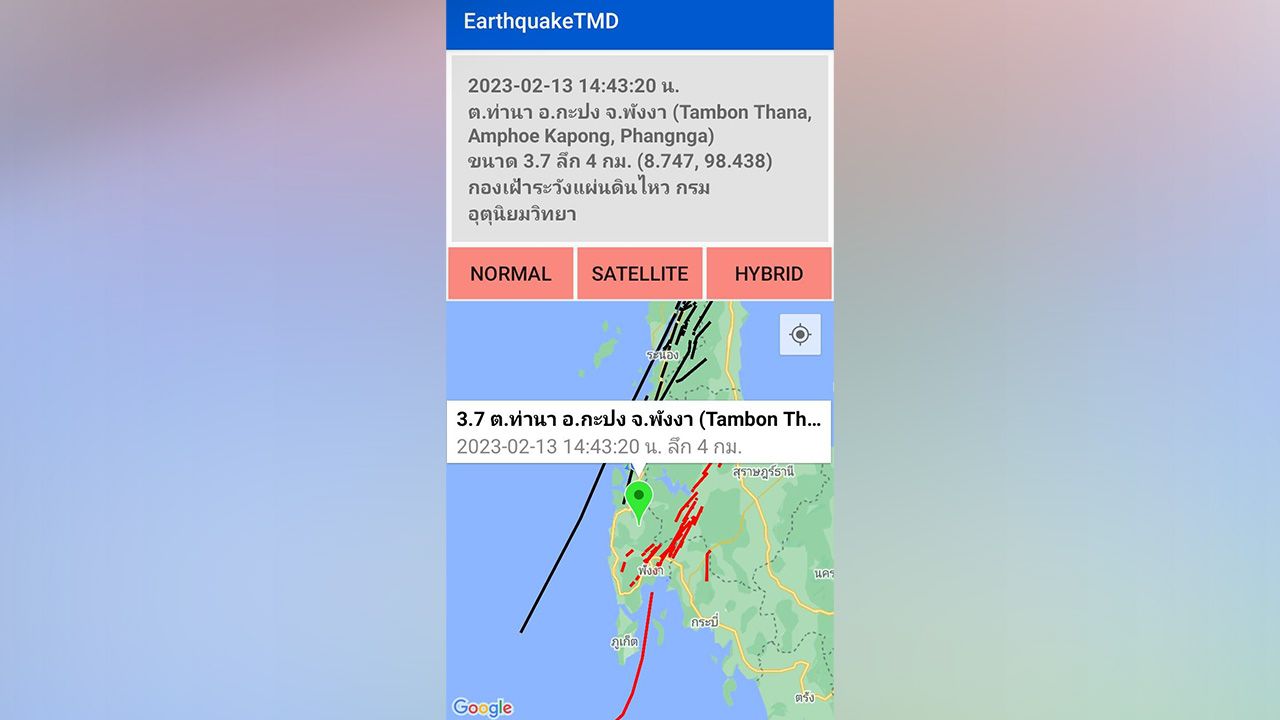Screen dimensions: 1280x720
Task: Center map on my location
Action: click(x=800, y=334)
